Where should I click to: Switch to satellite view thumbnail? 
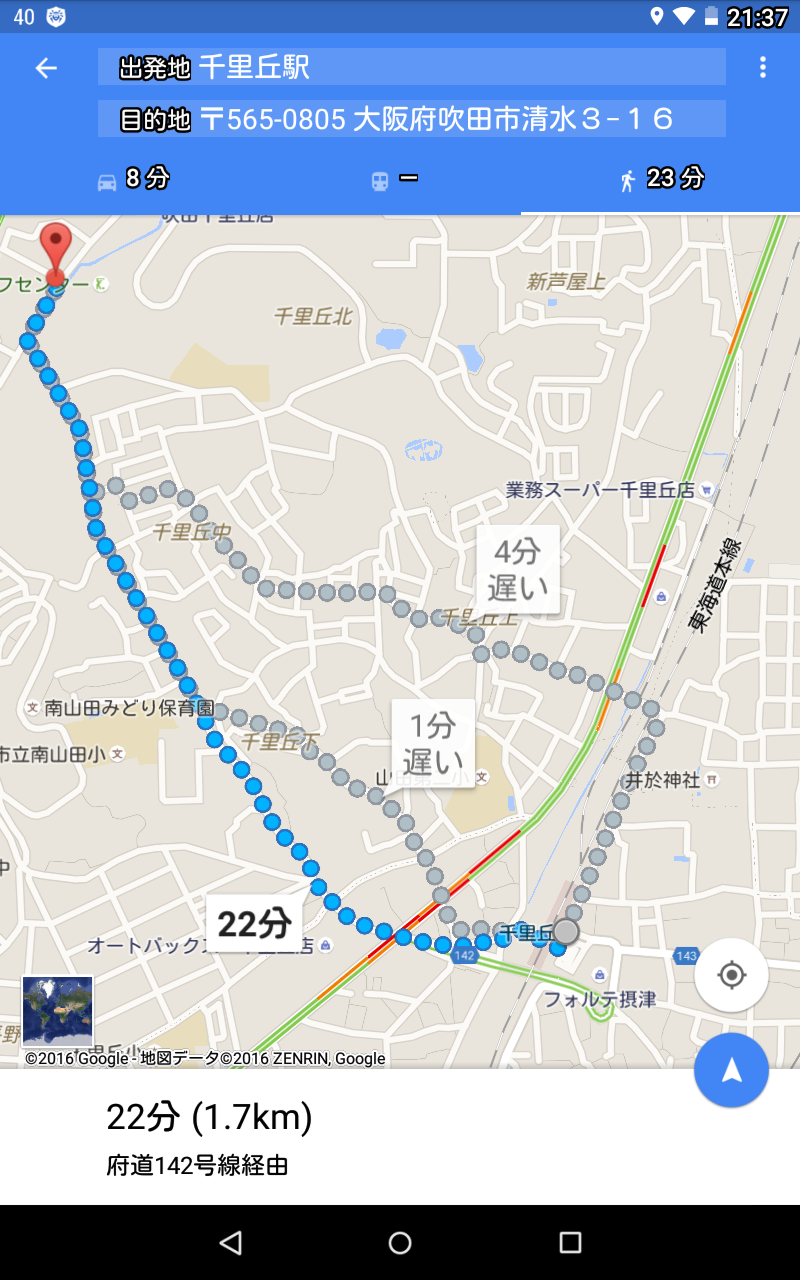(x=57, y=1010)
